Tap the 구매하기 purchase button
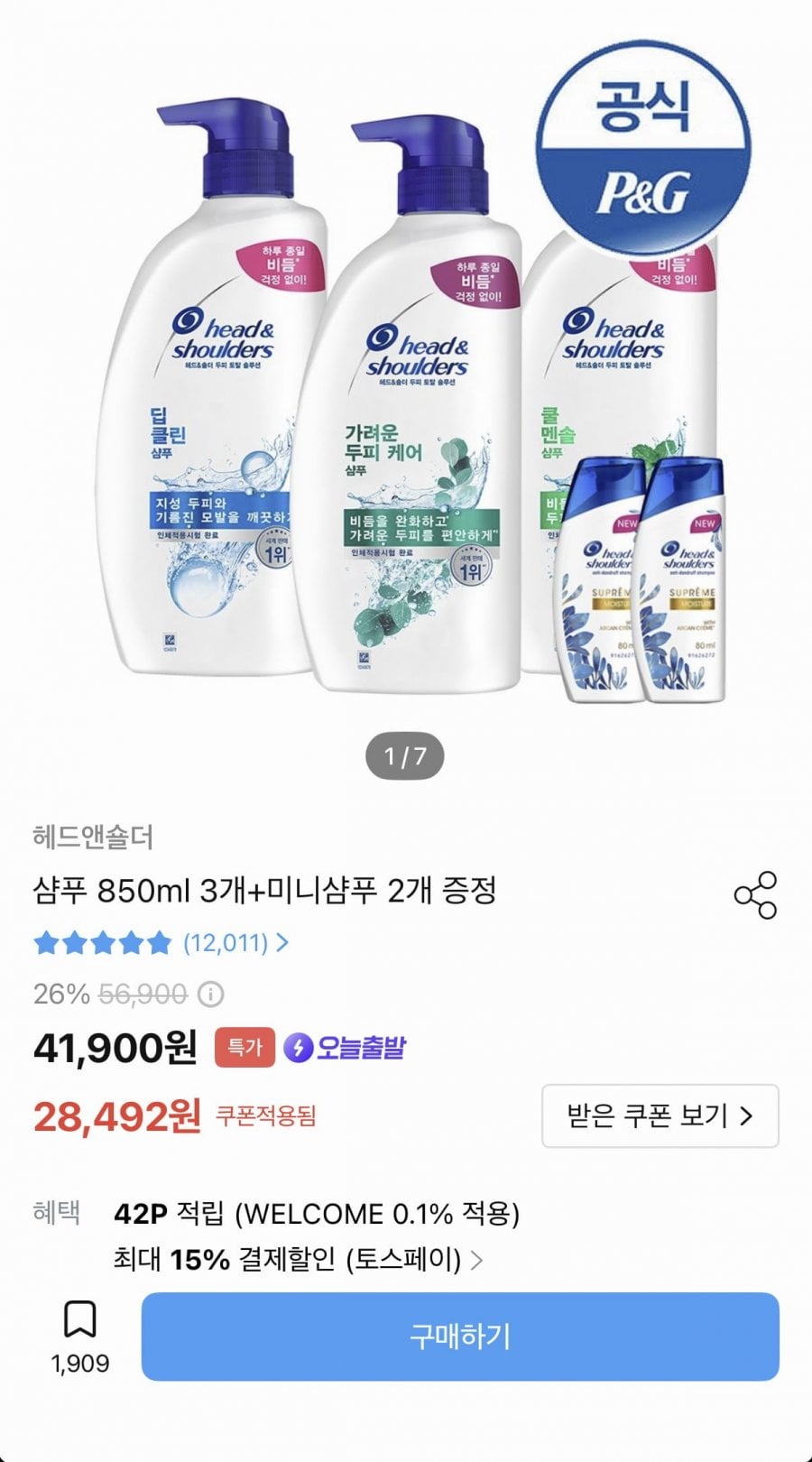The width and height of the screenshot is (812, 1462). pos(459,1337)
